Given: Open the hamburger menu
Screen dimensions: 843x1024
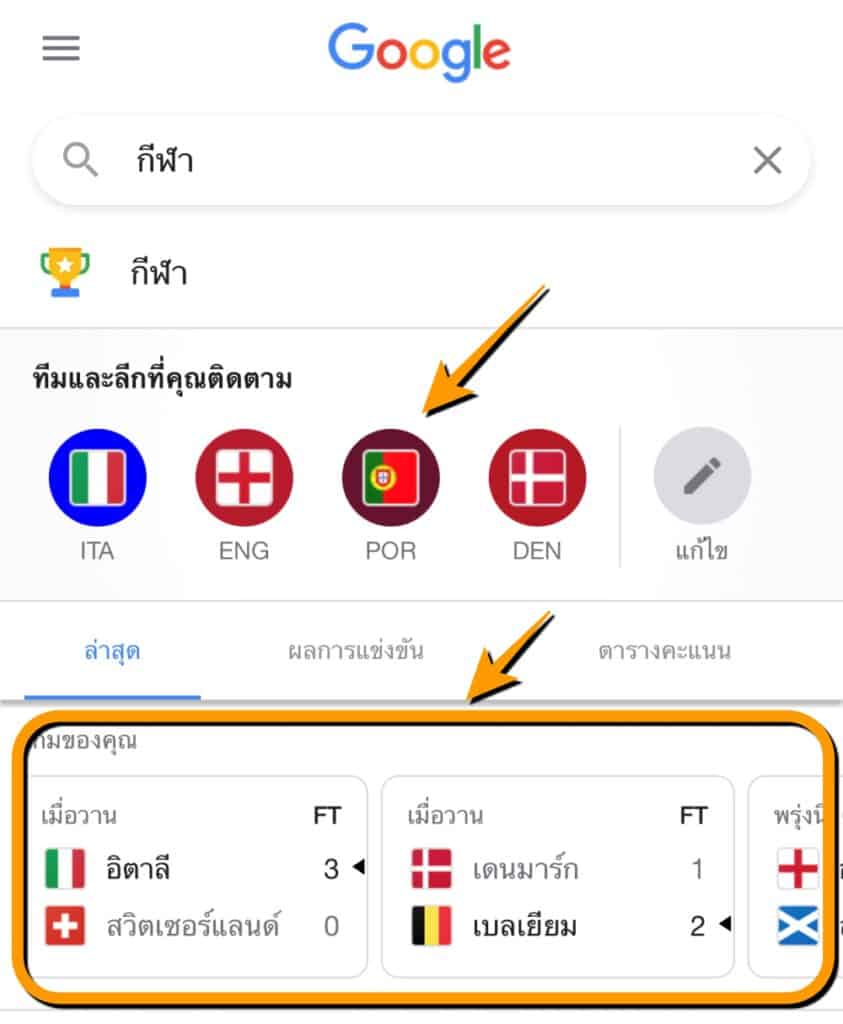Looking at the screenshot, I should 61,48.
